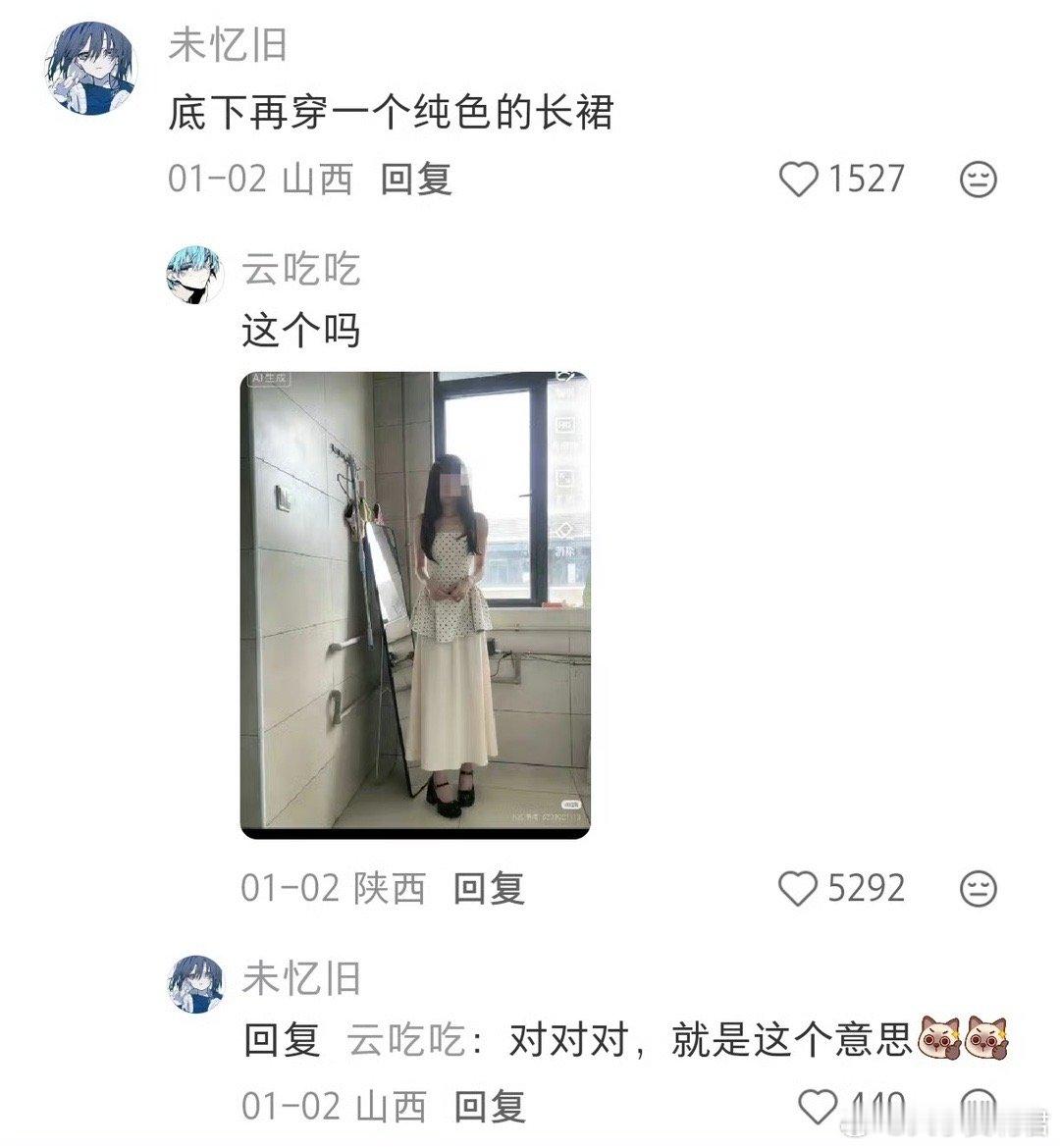Tap 回复 under 云吃吃's photo reply
Image resolution: width=1060 pixels, height=1148 pixels.
(x=490, y=888)
